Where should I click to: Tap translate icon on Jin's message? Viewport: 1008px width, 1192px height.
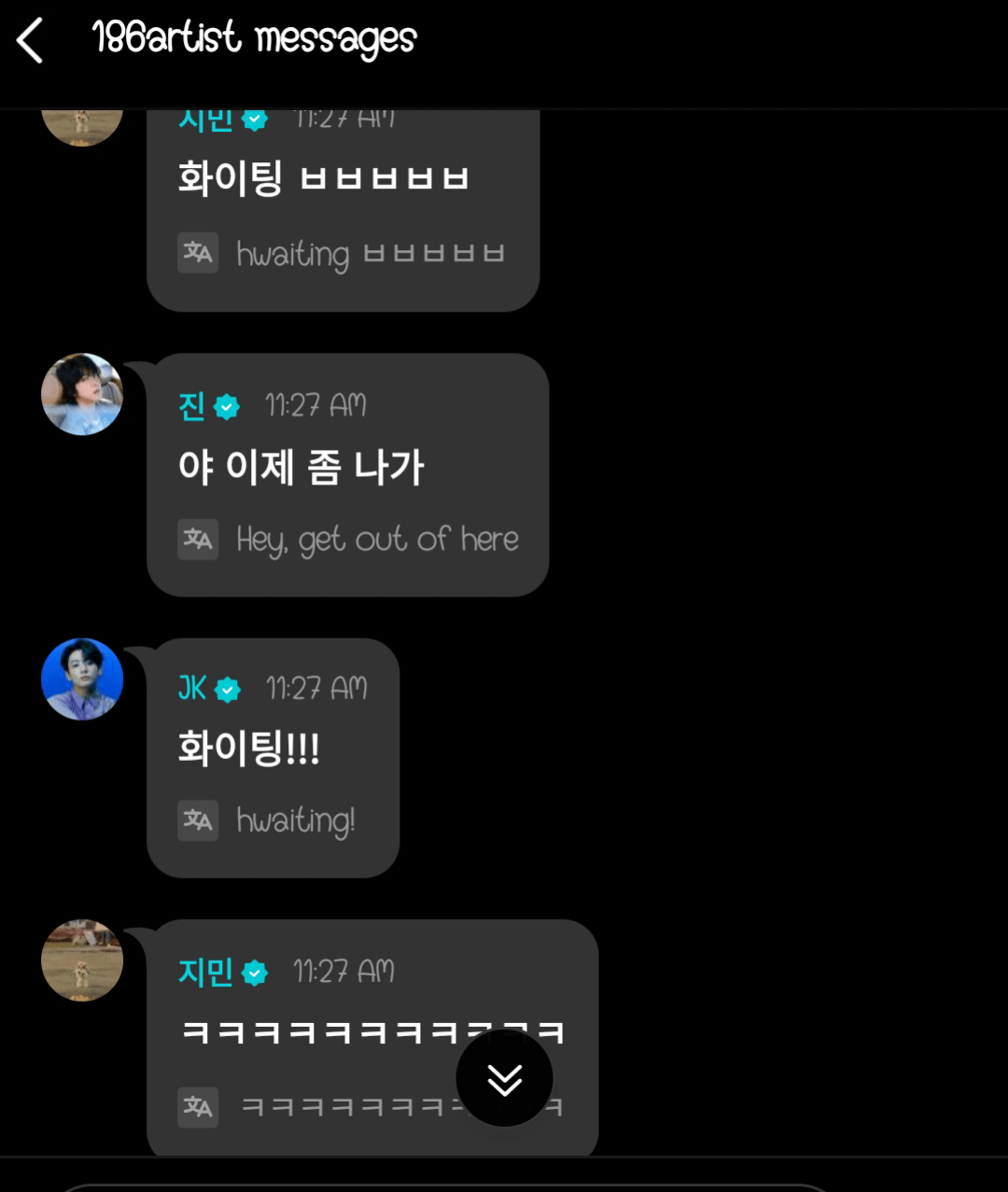tap(198, 539)
